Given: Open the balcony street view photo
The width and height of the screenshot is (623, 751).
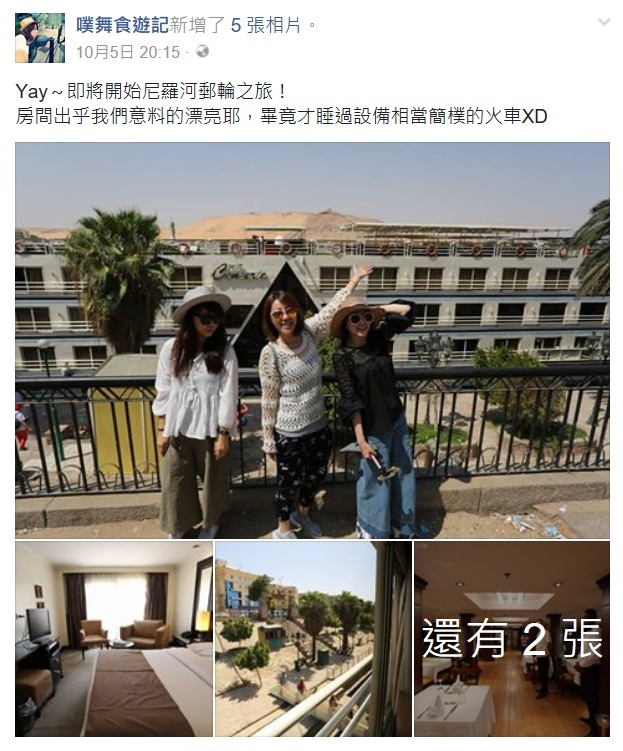Looking at the screenshot, I should tap(313, 639).
